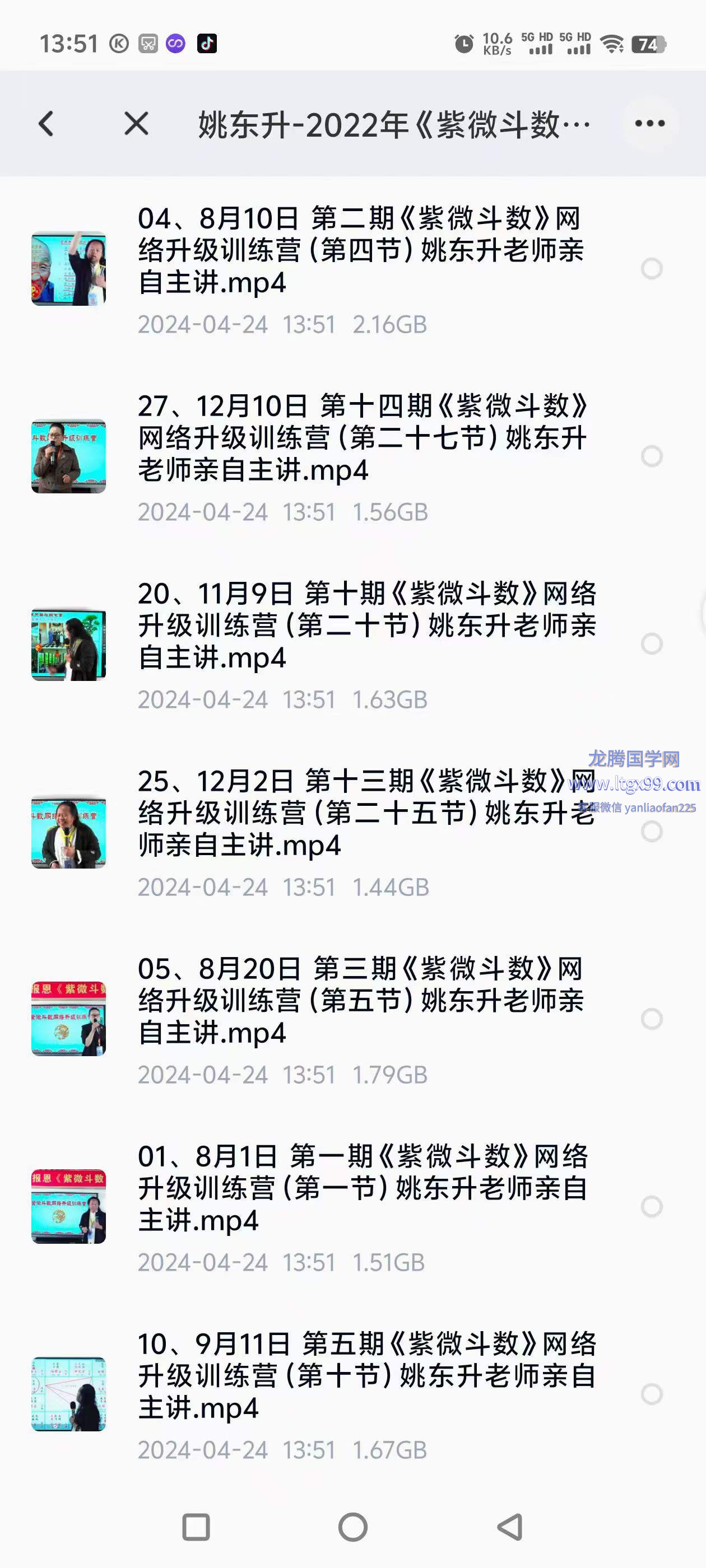
Task: Open the 05、8月20日 第三期 video file
Action: pyautogui.click(x=359, y=1001)
